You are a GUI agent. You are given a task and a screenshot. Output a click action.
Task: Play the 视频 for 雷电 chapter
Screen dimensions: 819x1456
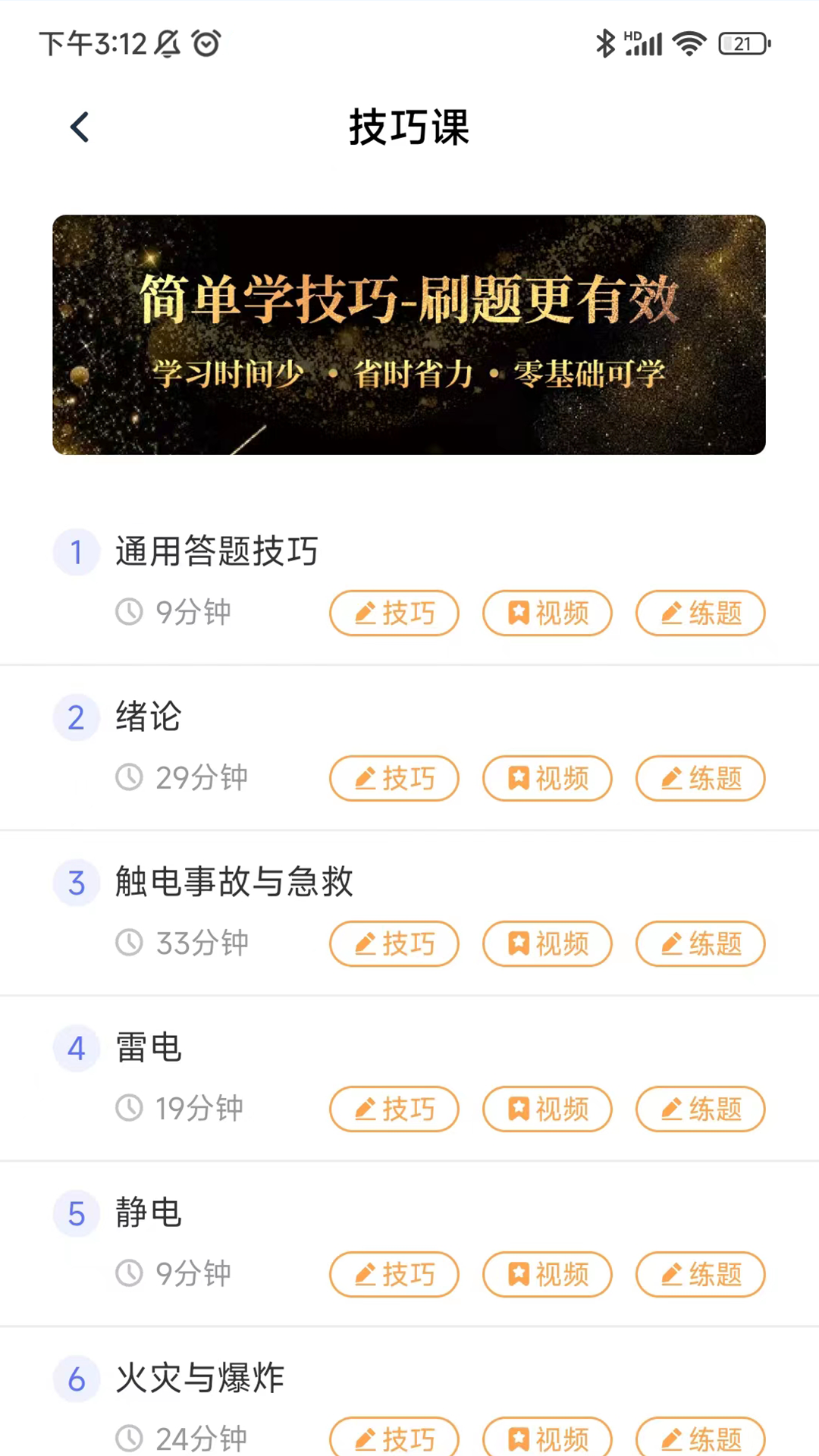click(547, 1109)
